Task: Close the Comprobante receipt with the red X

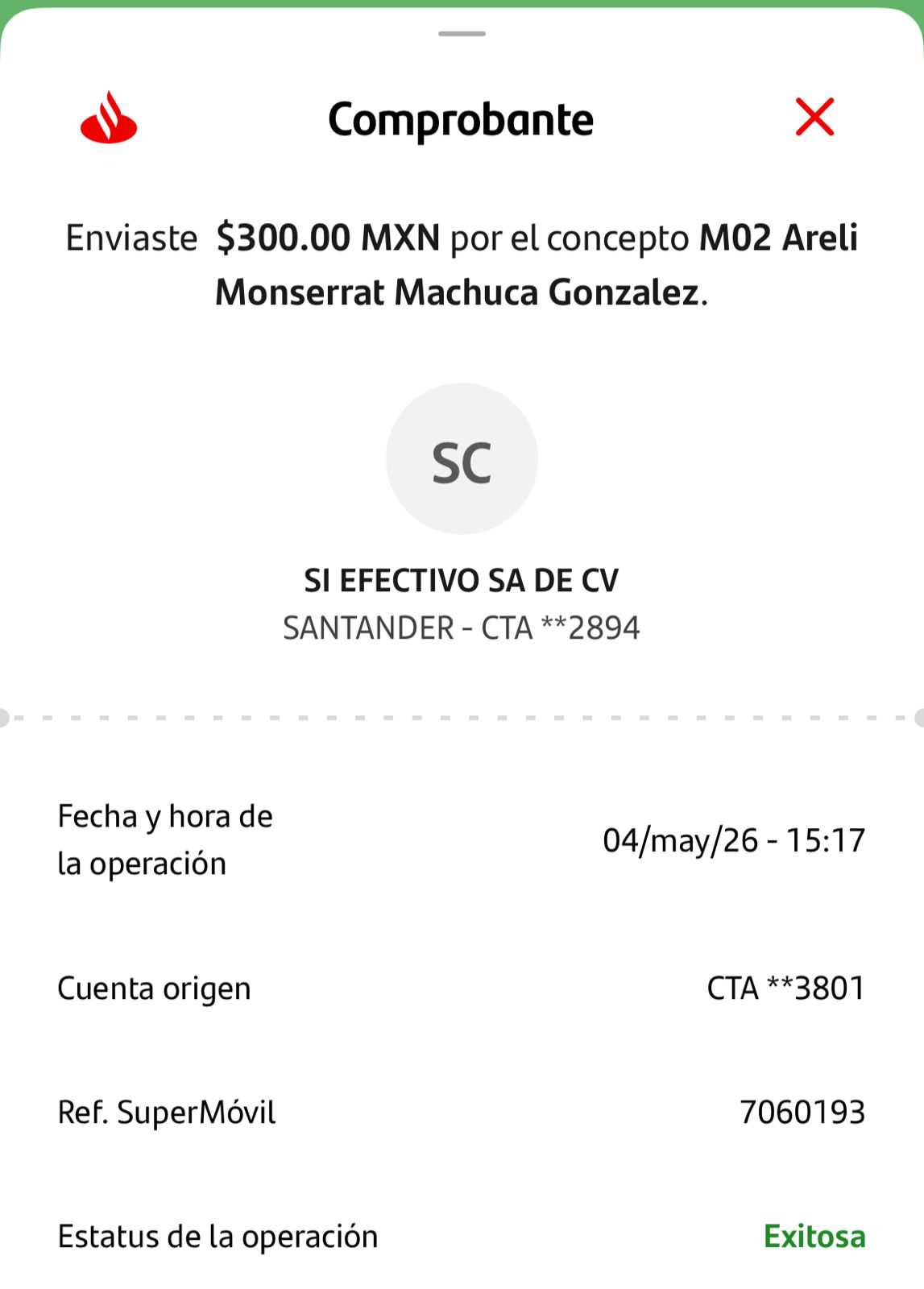Action: pyautogui.click(x=814, y=118)
